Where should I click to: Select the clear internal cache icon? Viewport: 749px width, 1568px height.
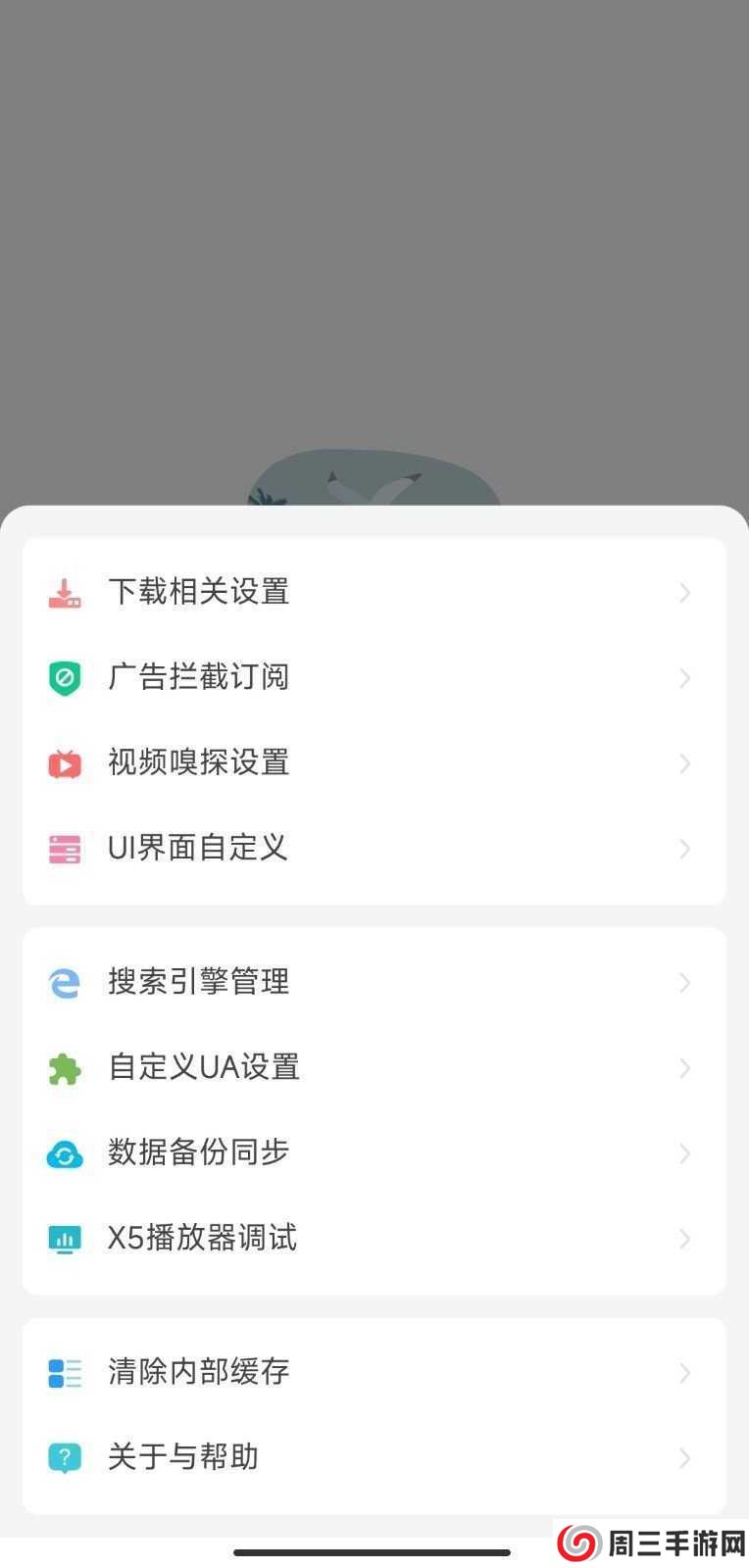pyautogui.click(x=64, y=1373)
